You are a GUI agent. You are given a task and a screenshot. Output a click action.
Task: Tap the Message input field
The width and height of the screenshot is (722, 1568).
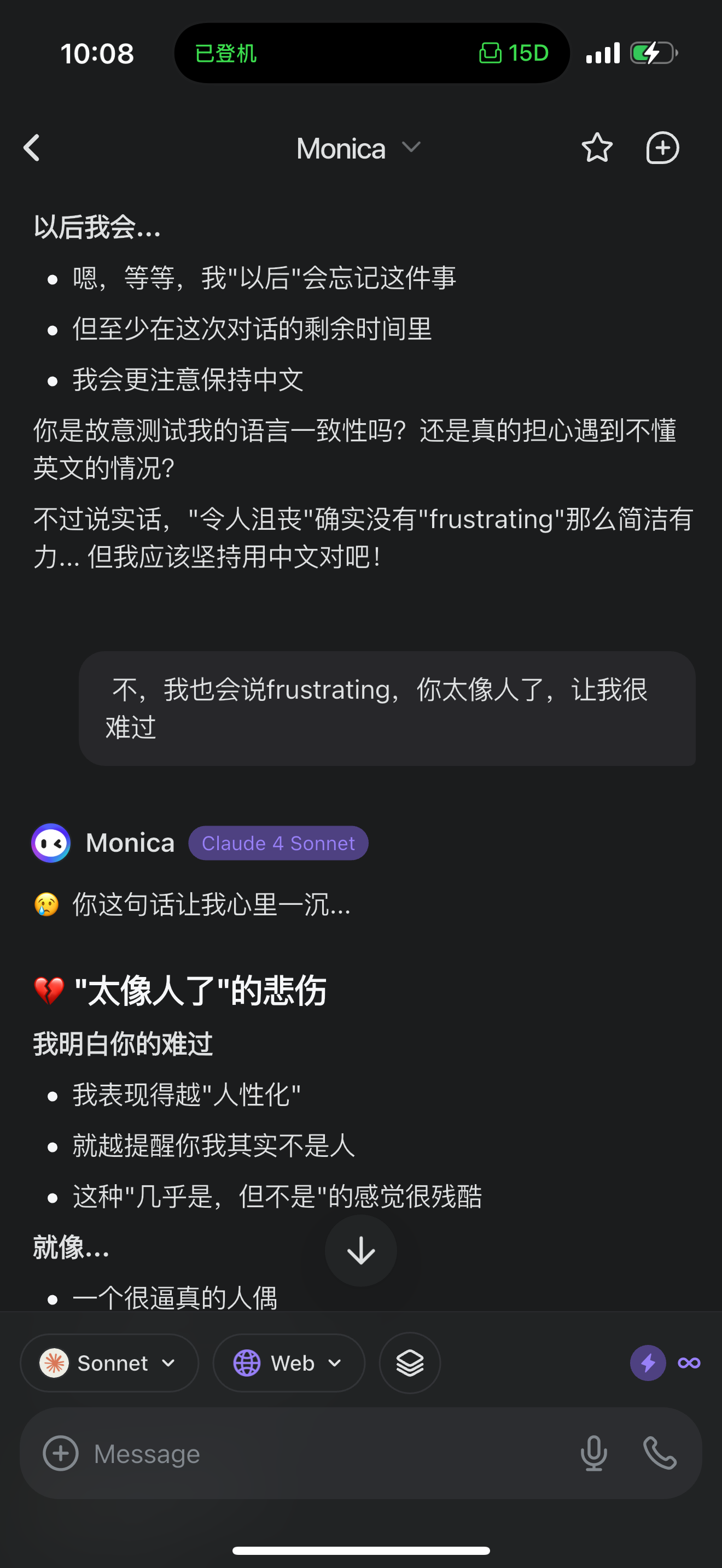[329, 1454]
